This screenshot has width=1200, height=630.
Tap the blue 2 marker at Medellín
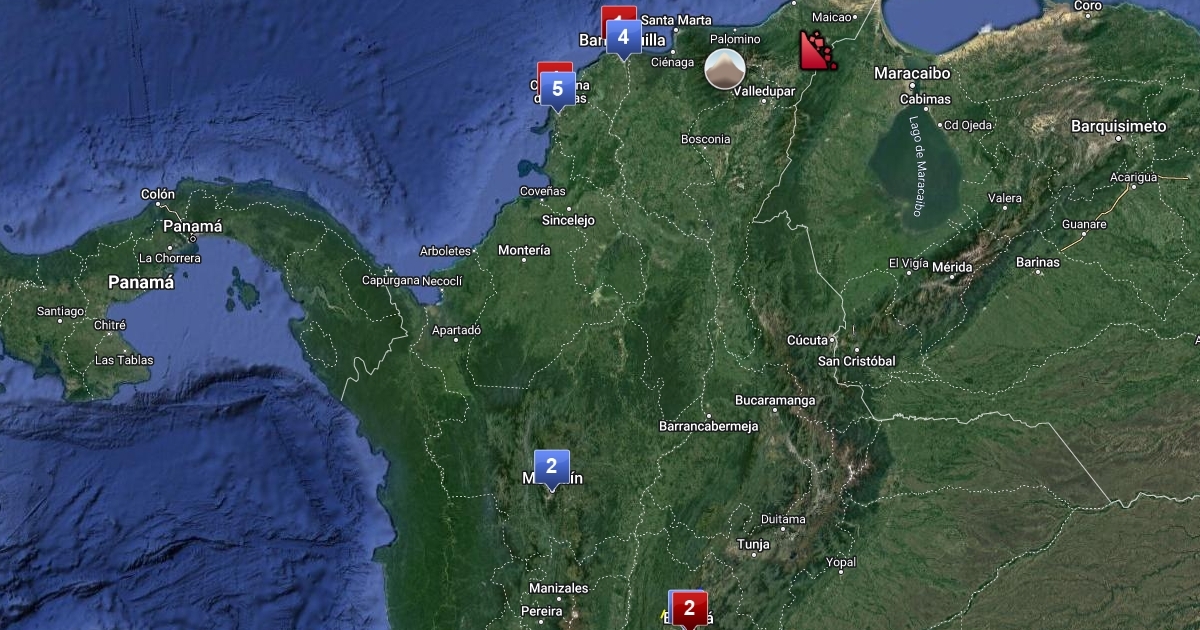tap(551, 466)
